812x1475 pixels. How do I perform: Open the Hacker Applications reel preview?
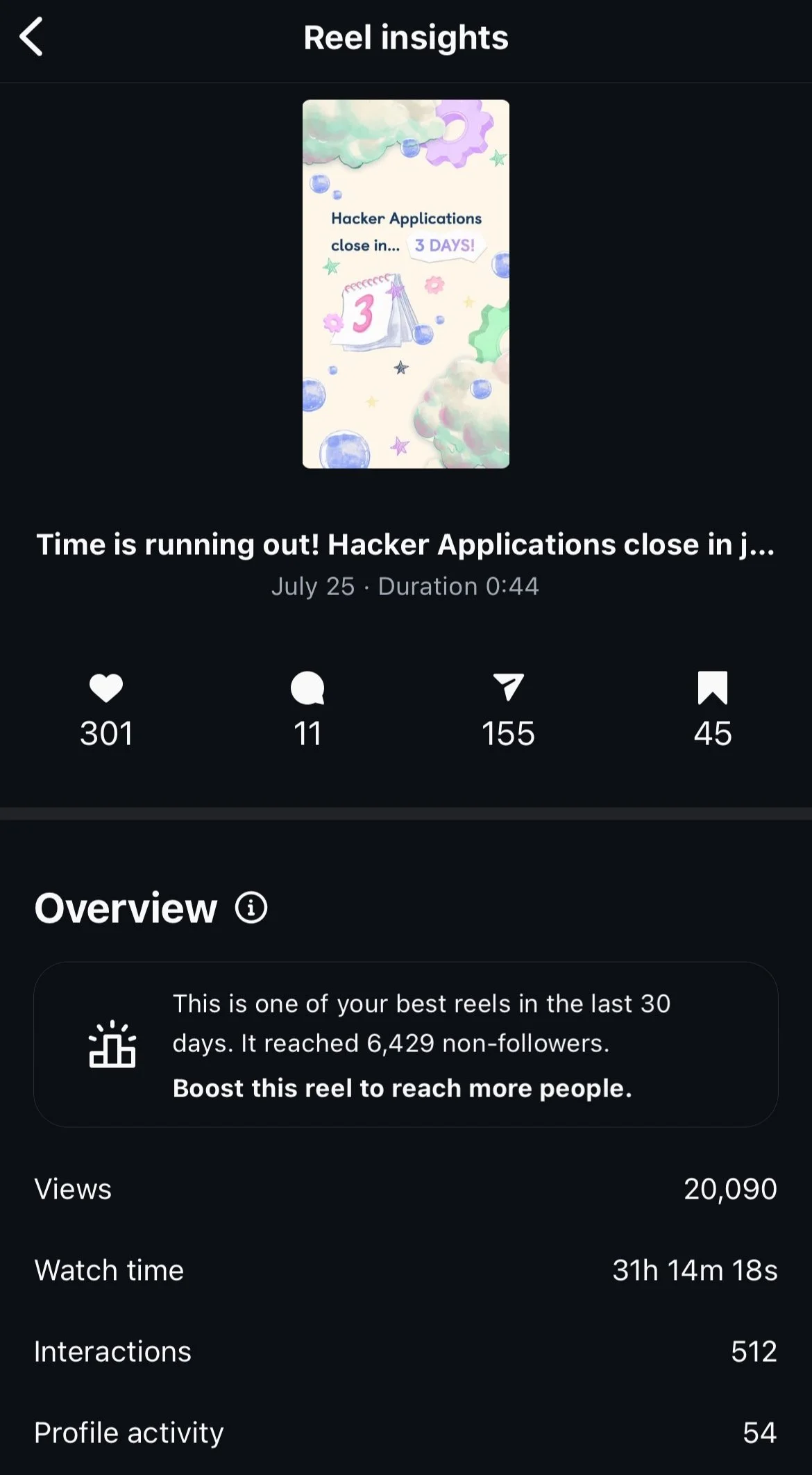pyautogui.click(x=405, y=283)
